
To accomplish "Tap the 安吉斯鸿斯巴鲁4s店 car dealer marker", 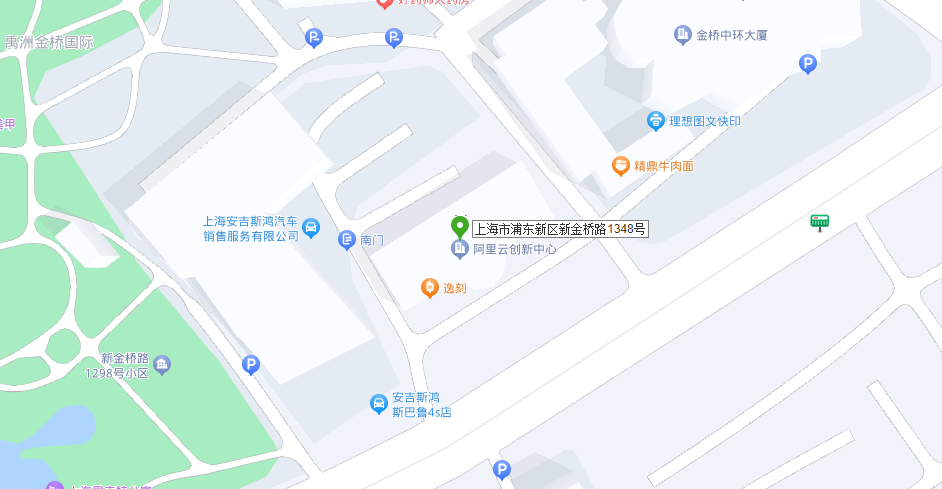I will coord(379,404).
